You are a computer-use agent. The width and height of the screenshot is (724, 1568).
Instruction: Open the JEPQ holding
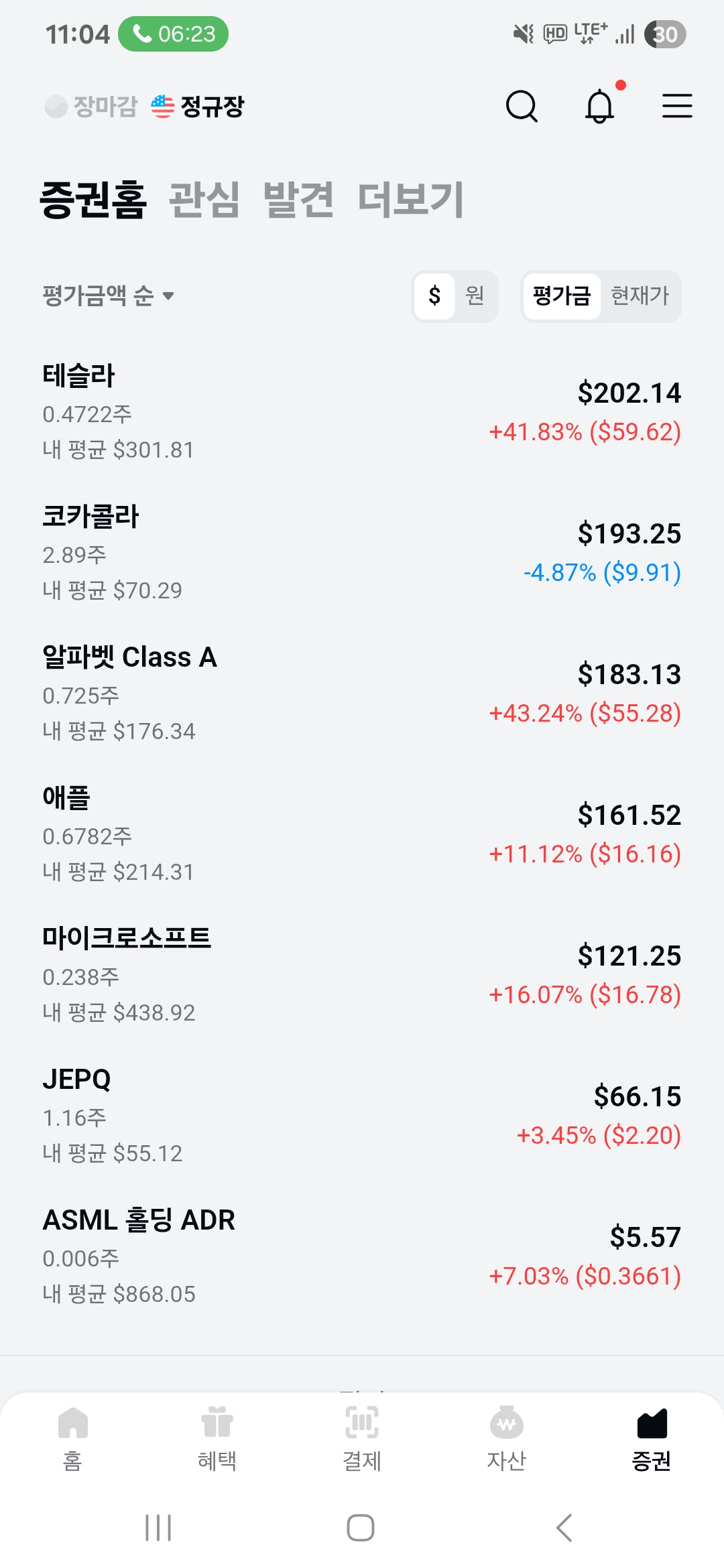coord(362,1116)
